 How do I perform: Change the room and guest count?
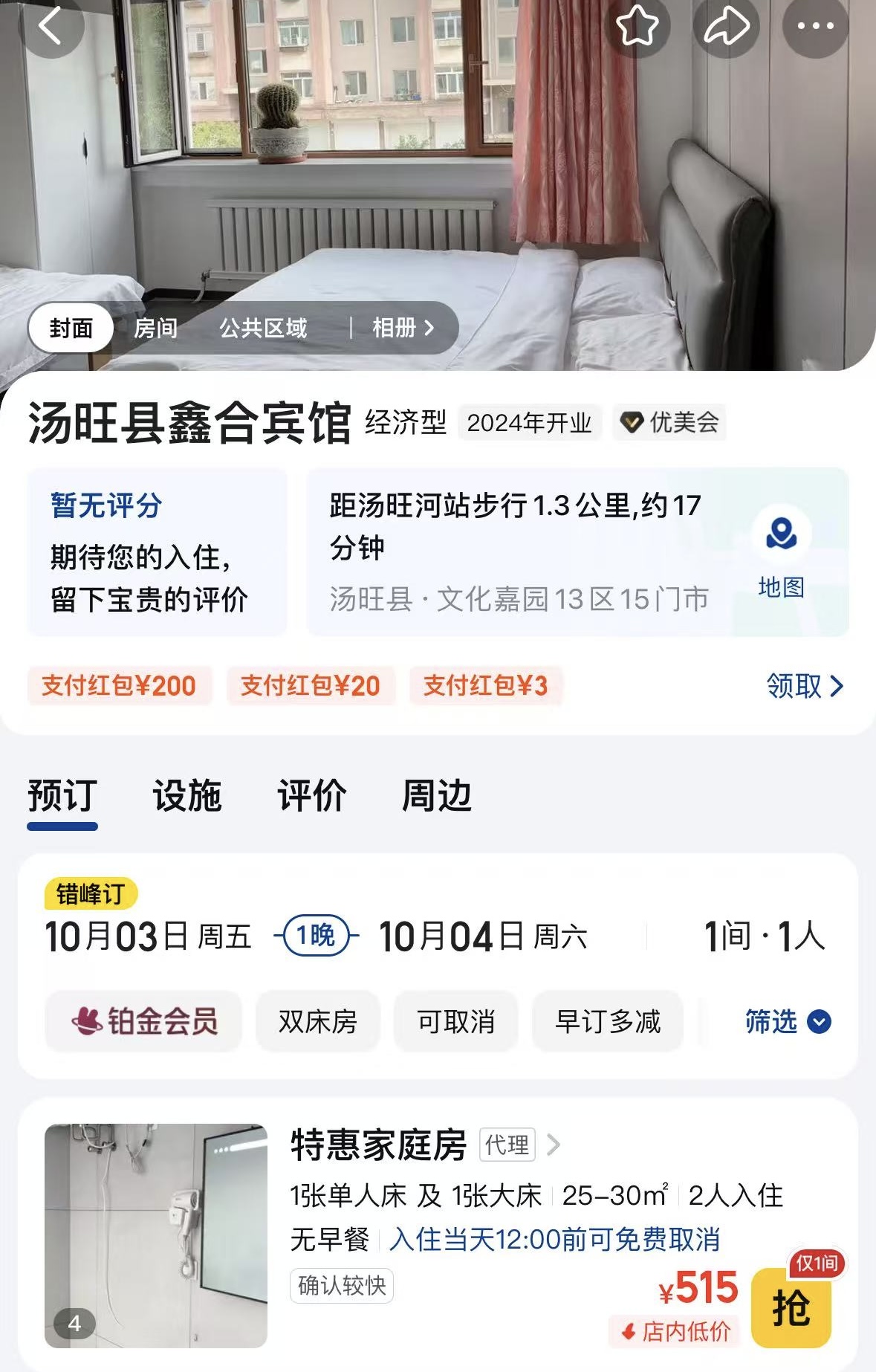click(764, 936)
